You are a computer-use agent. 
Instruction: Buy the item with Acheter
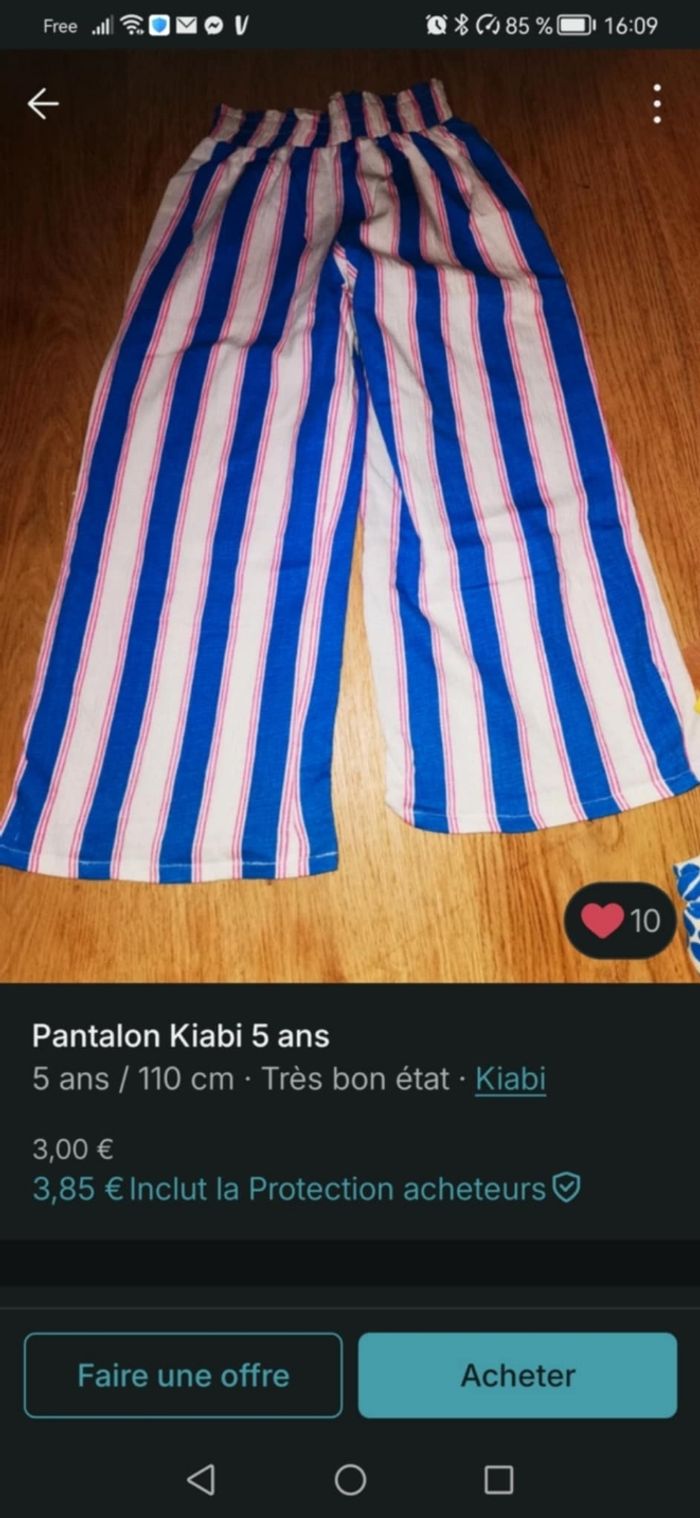click(517, 1375)
